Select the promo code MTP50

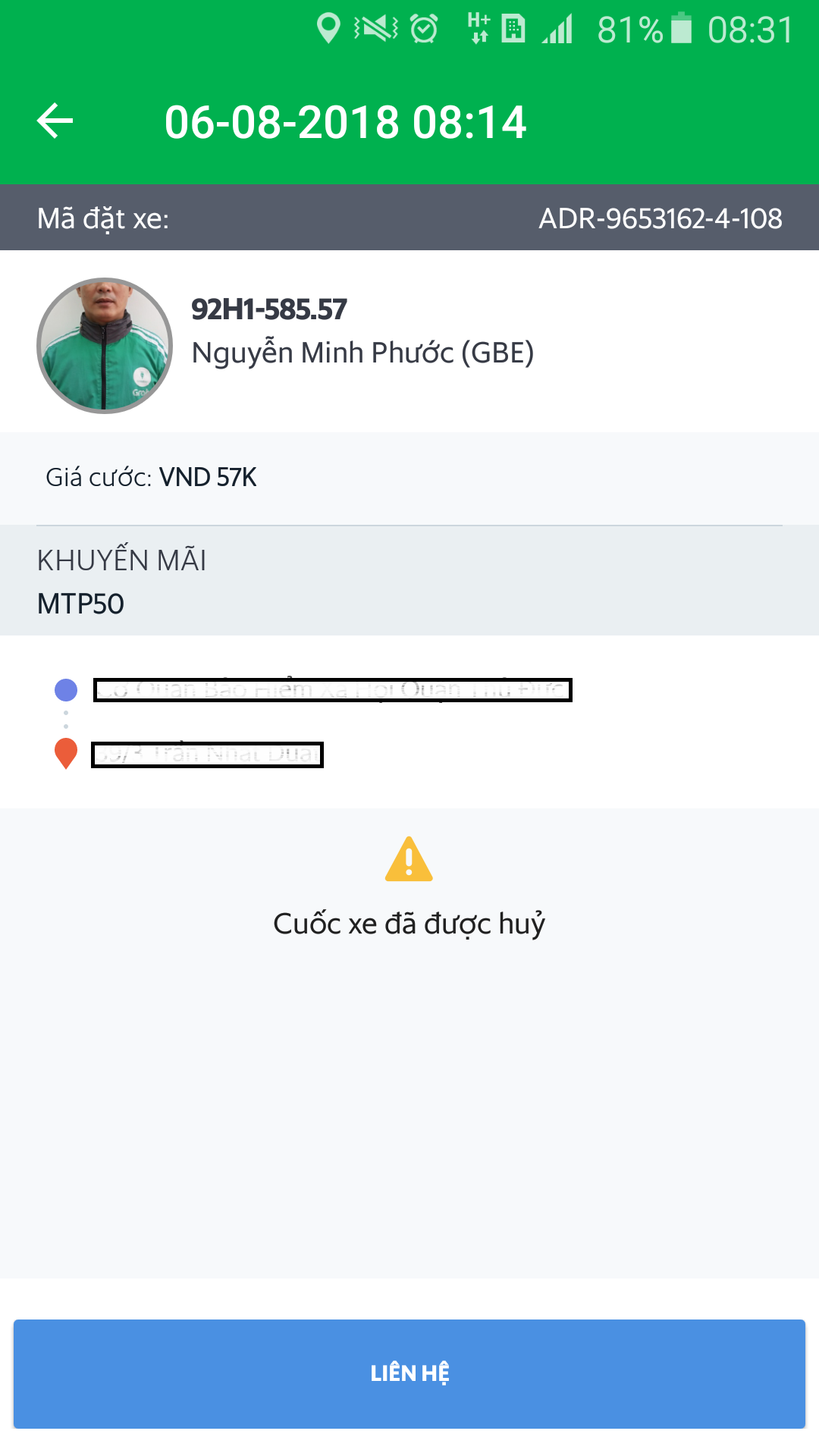(x=81, y=604)
